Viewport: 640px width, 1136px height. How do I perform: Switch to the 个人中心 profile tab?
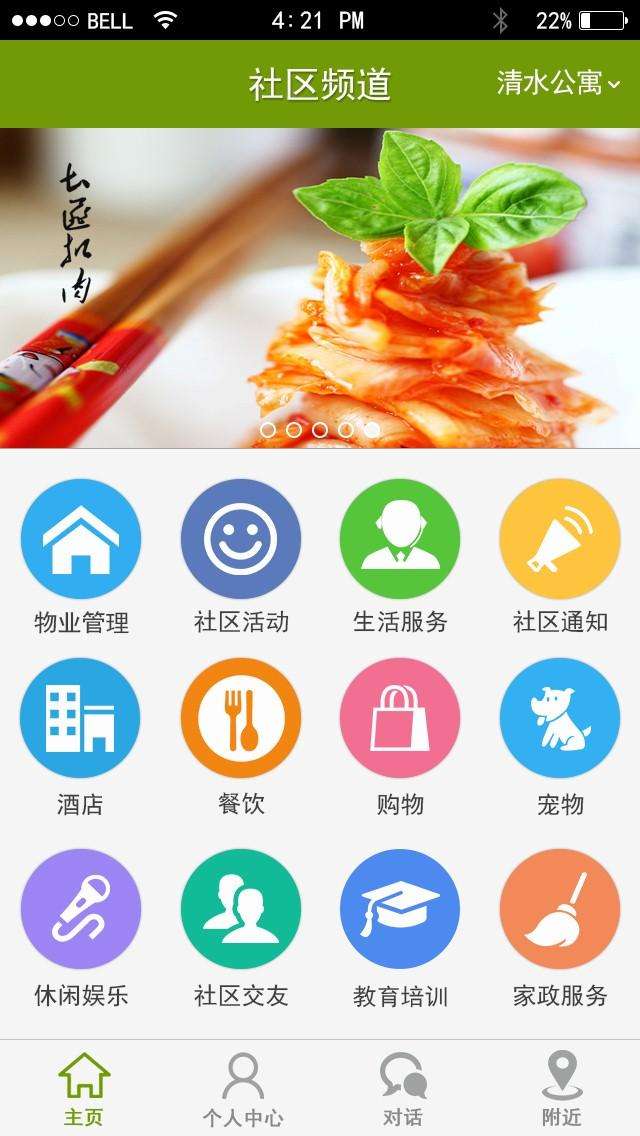click(242, 1088)
